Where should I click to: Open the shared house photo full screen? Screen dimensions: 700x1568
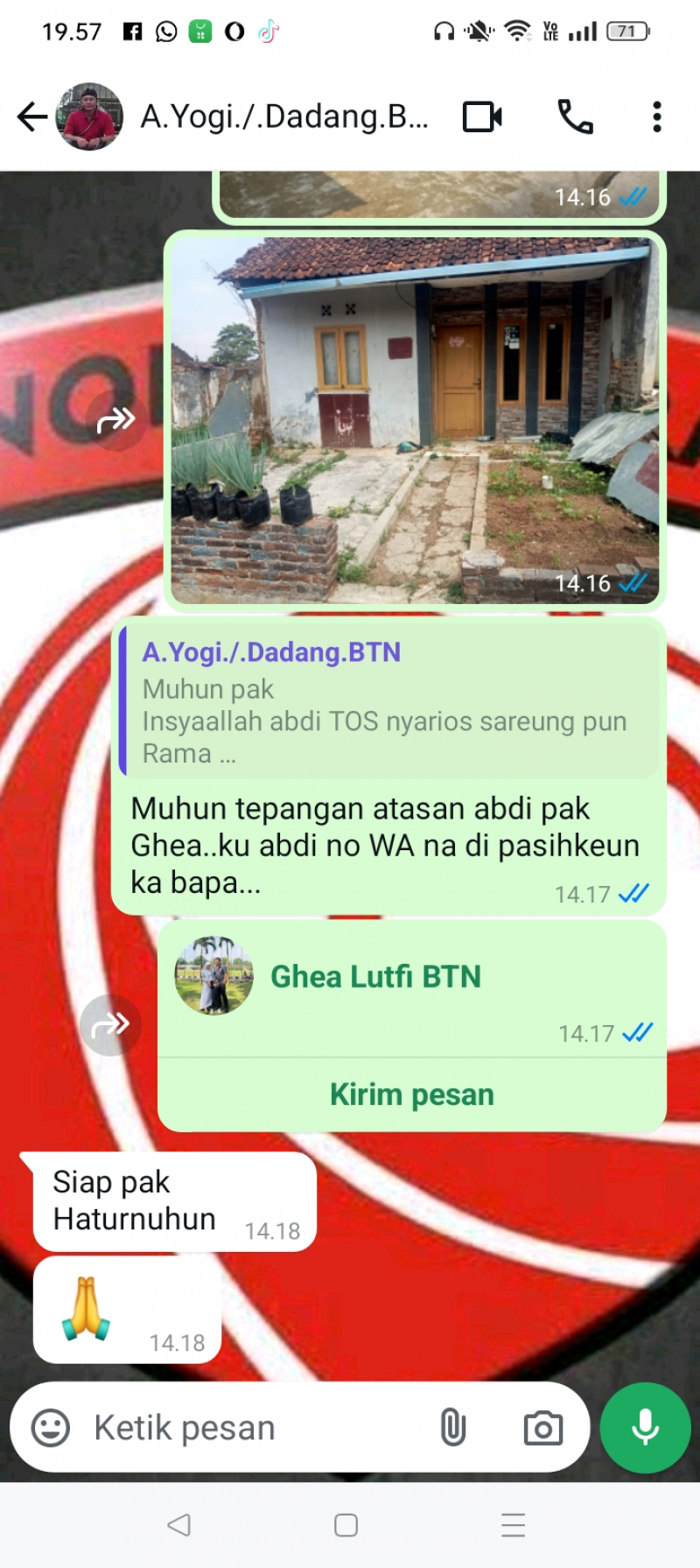tap(411, 411)
